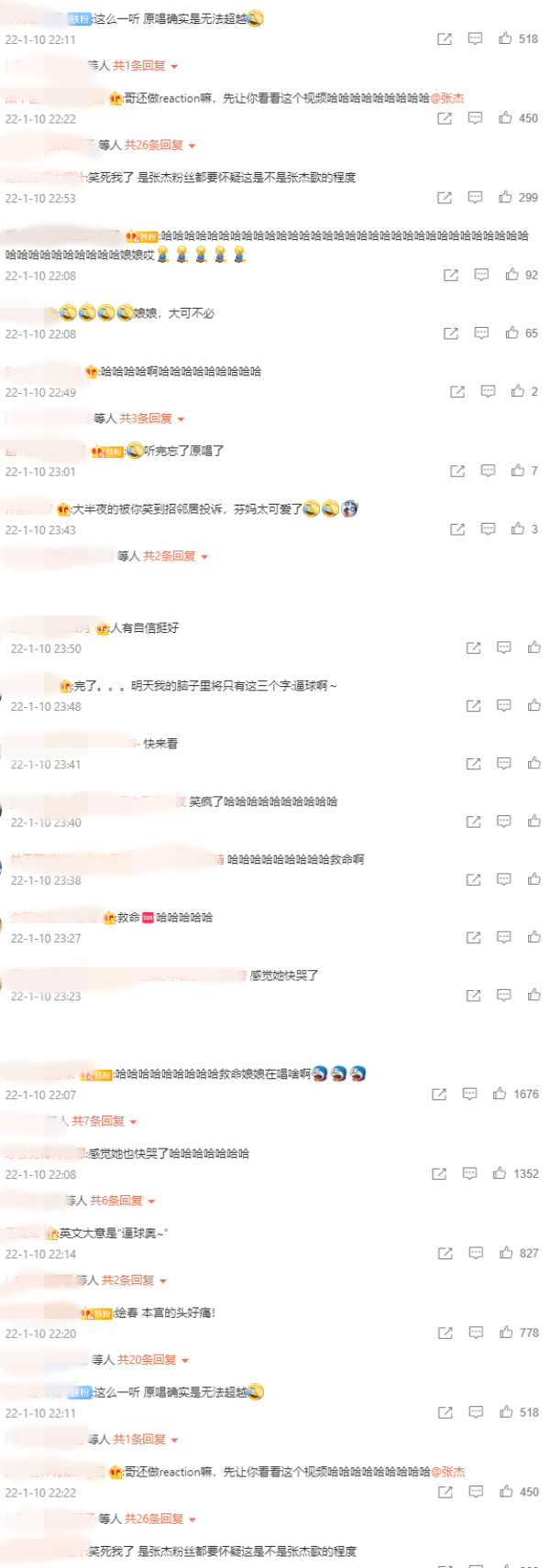Reply to the 22:49 "哈哈哈哈啊哈哈" comment
The width and height of the screenshot is (550, 1568).
pos(489,392)
